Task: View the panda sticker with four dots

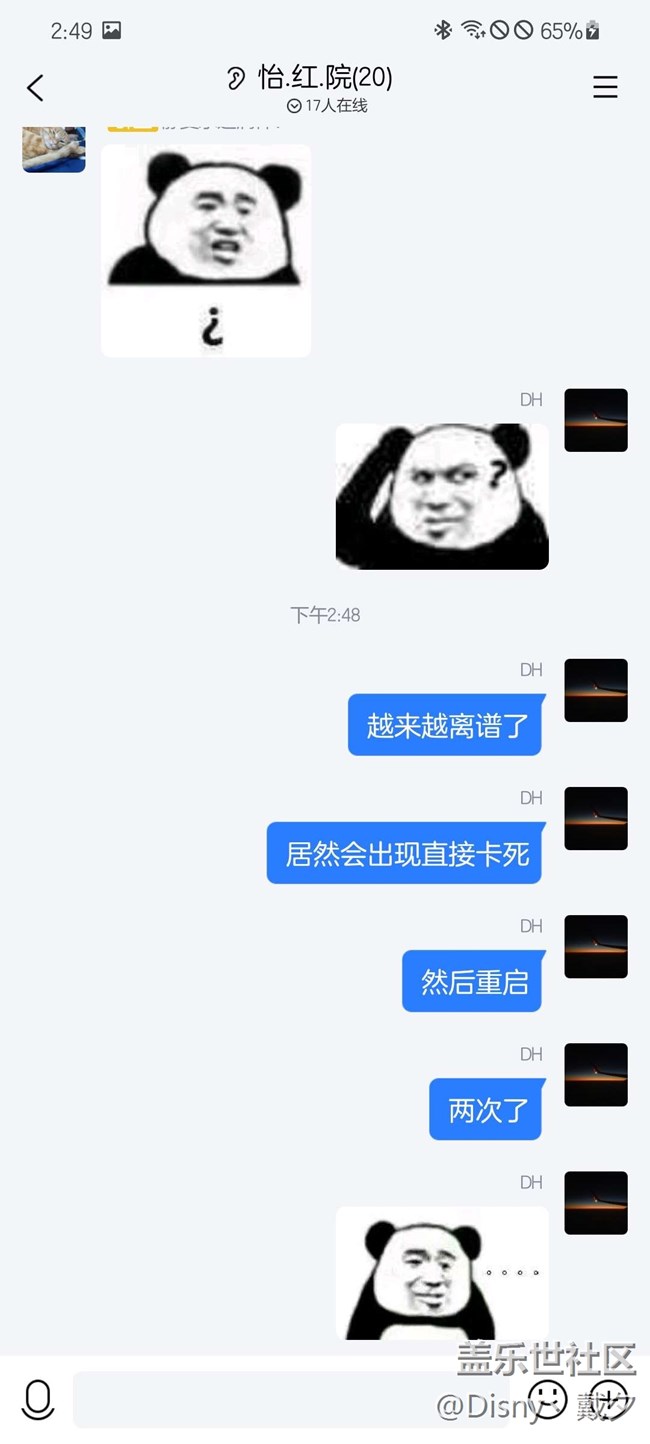Action: click(x=441, y=1272)
